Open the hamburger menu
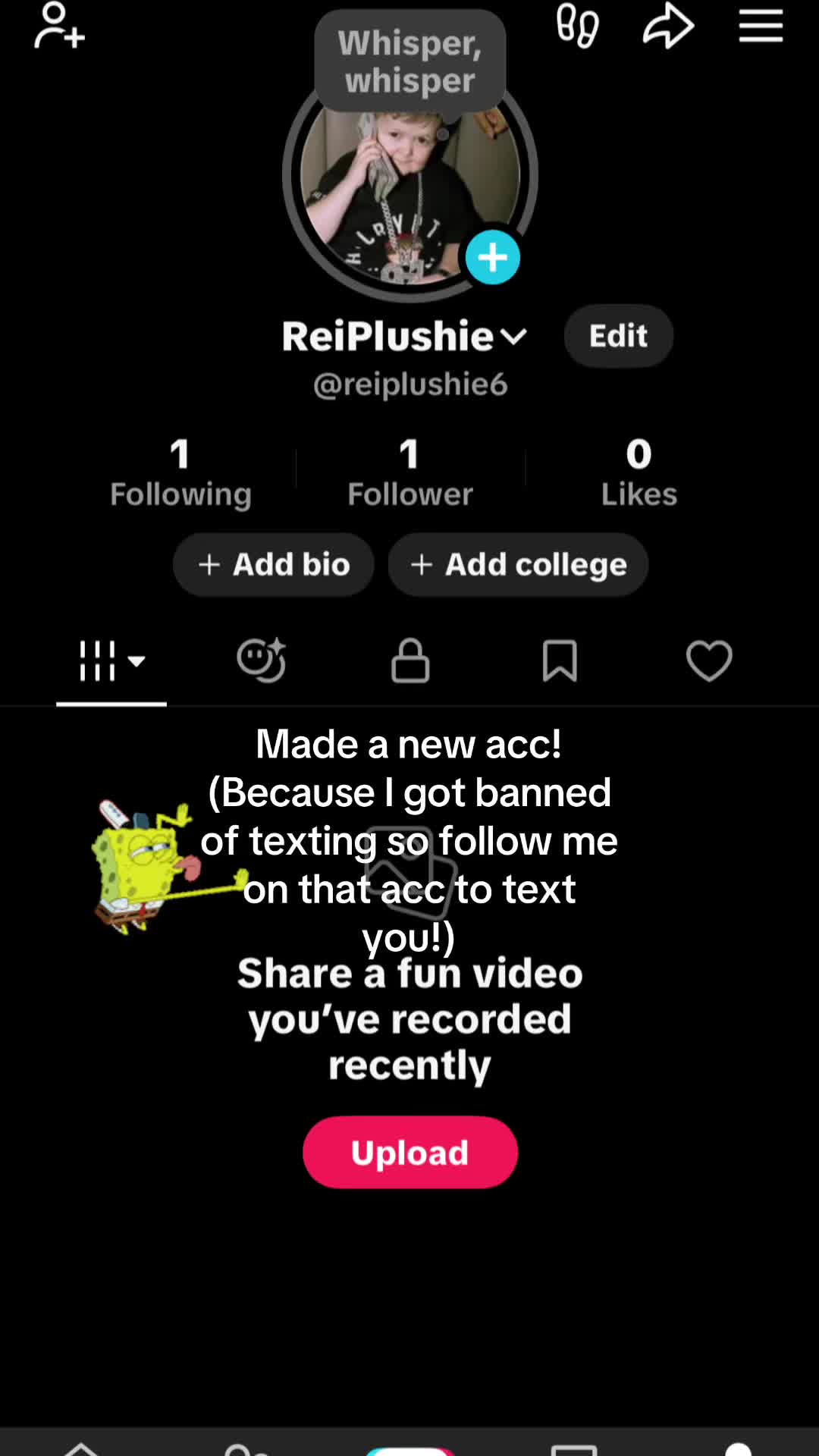Viewport: 819px width, 1456px height. click(x=761, y=26)
